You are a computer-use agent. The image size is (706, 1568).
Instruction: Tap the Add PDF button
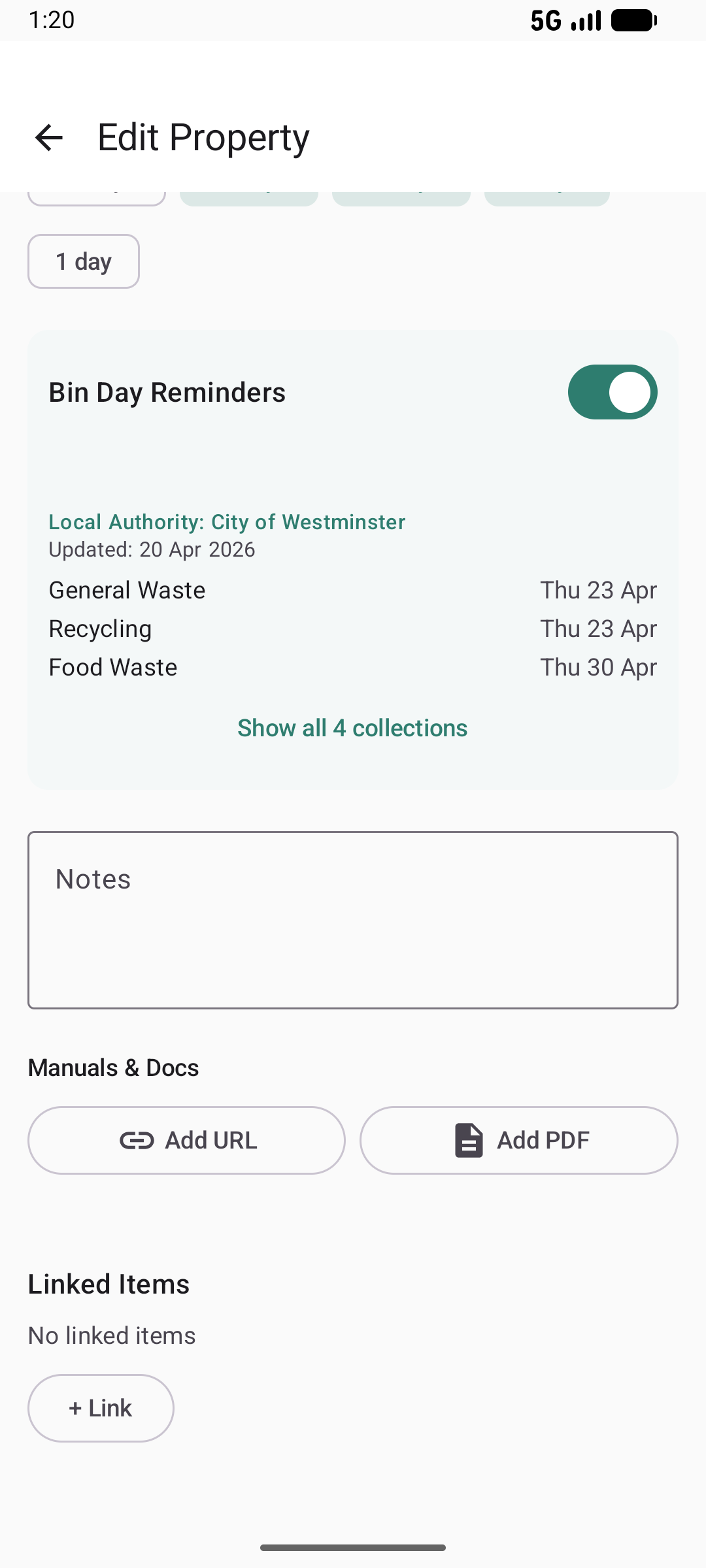(518, 1139)
